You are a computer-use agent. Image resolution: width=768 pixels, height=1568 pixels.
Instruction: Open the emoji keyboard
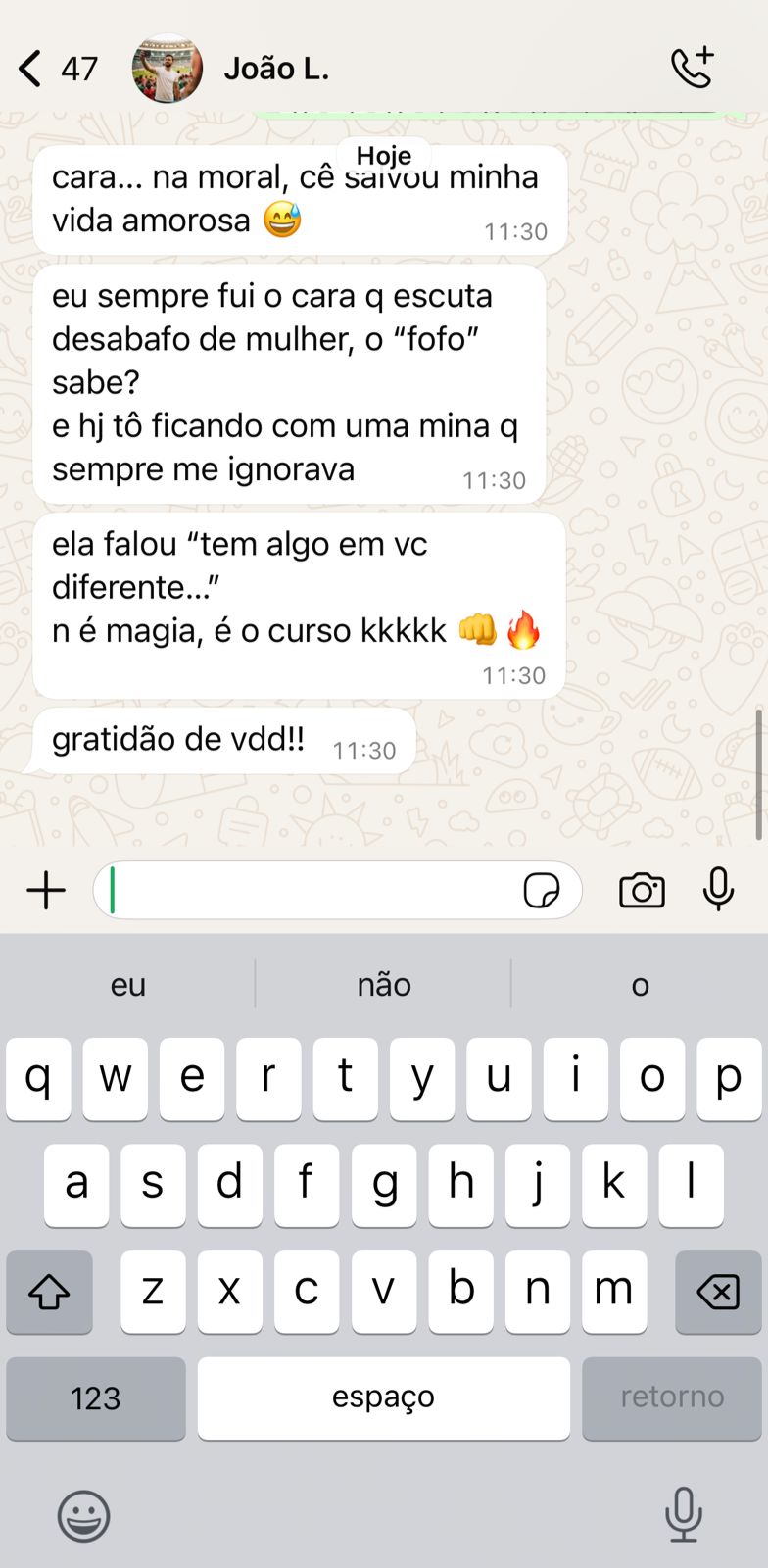pos(83,1515)
